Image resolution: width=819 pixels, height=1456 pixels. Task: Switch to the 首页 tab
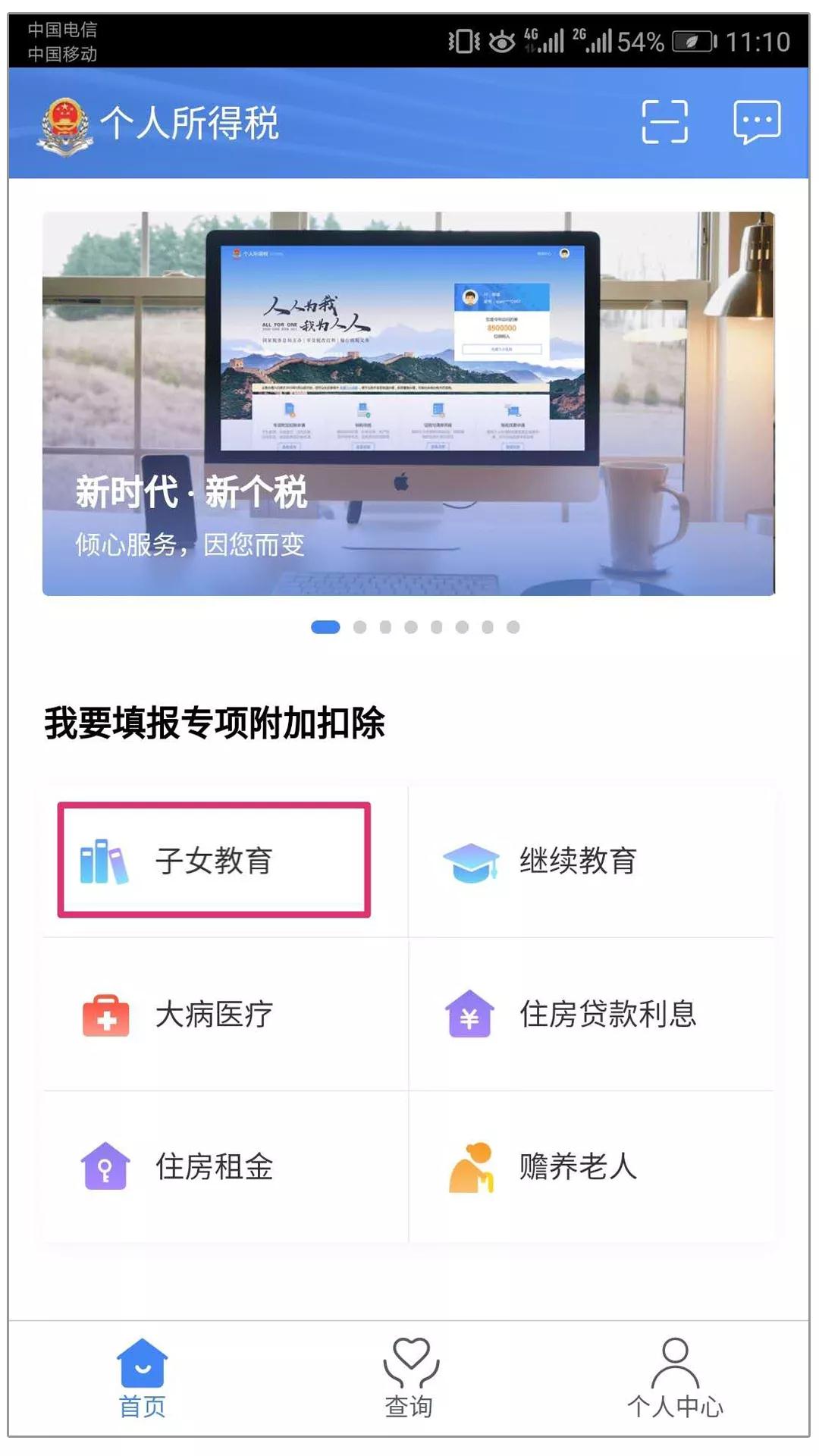(x=143, y=1379)
